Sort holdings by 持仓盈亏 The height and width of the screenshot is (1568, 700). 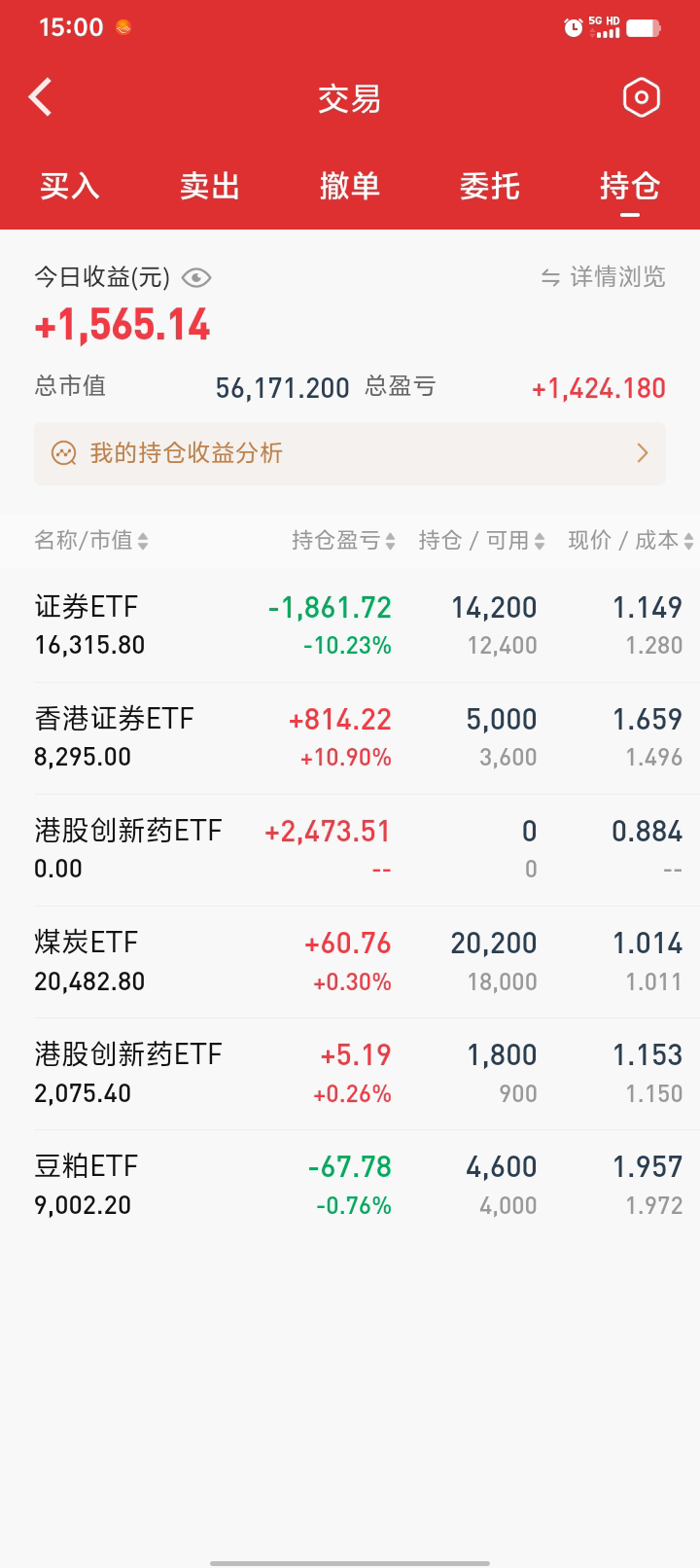[343, 541]
